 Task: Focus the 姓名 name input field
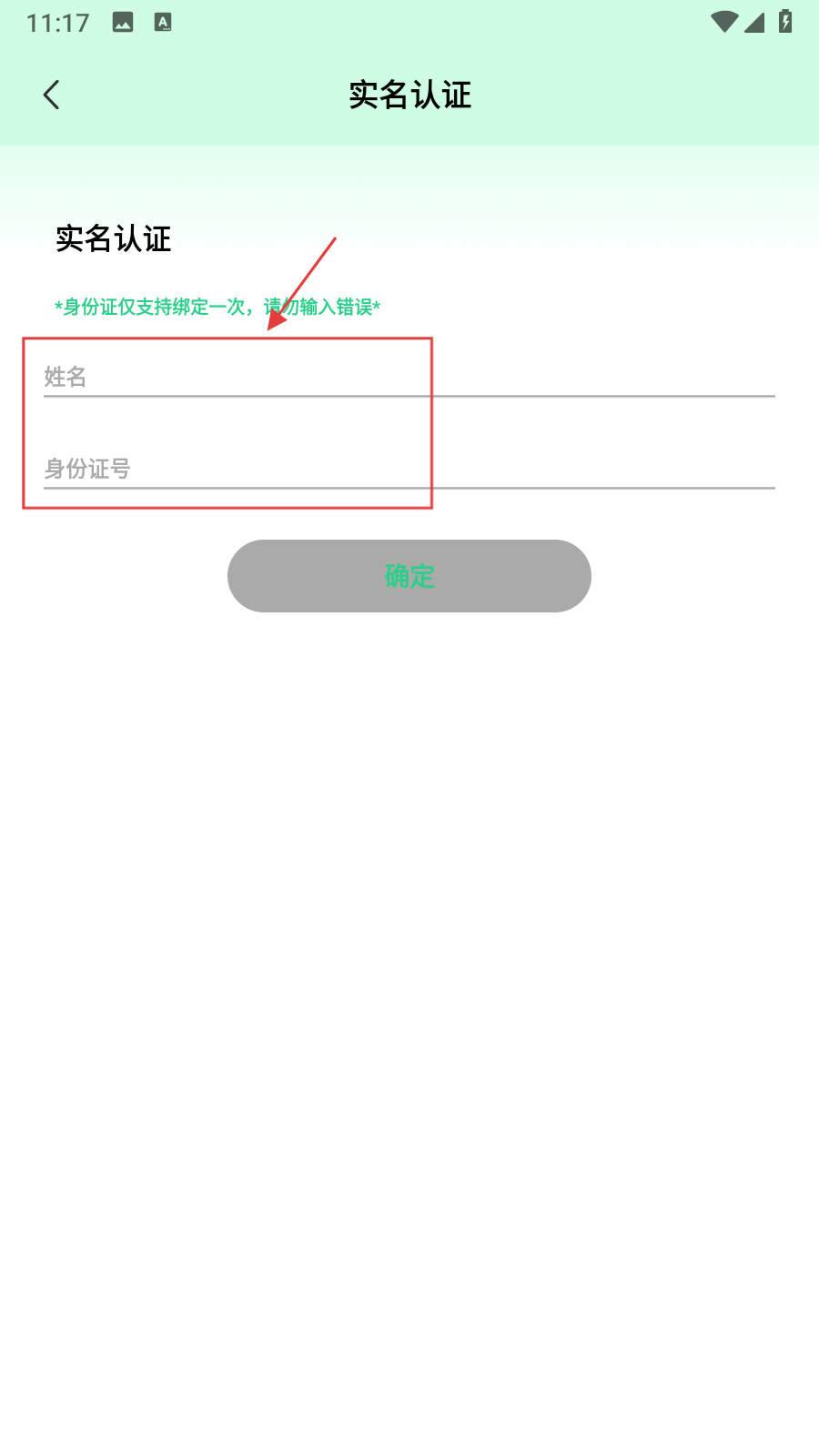[x=409, y=376]
